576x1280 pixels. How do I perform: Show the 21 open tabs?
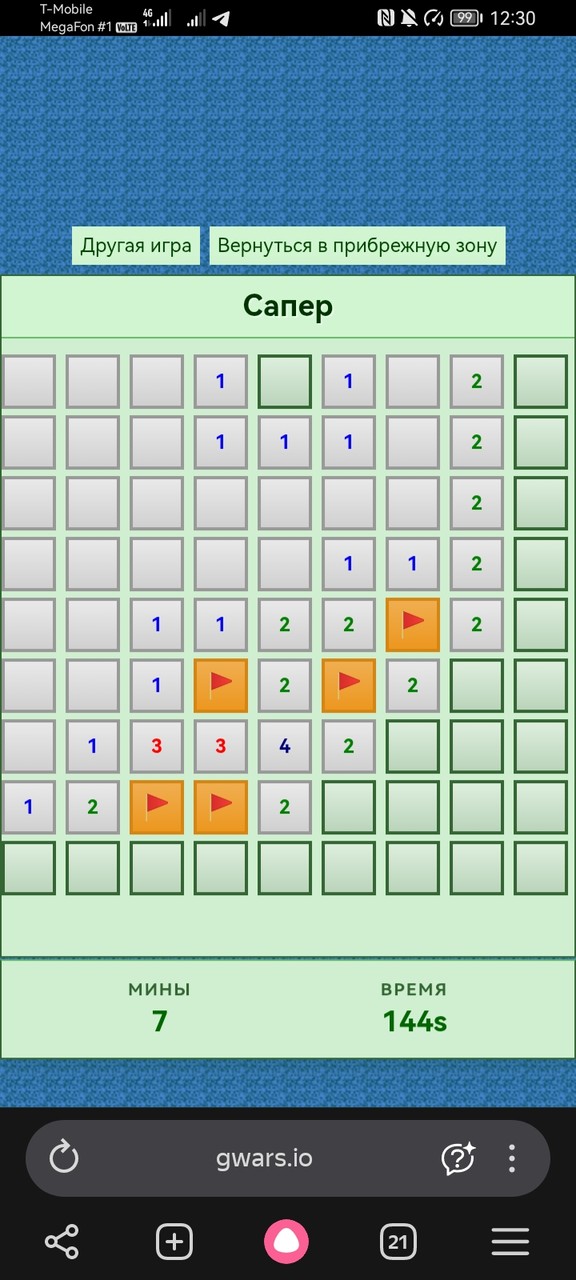[x=398, y=1242]
